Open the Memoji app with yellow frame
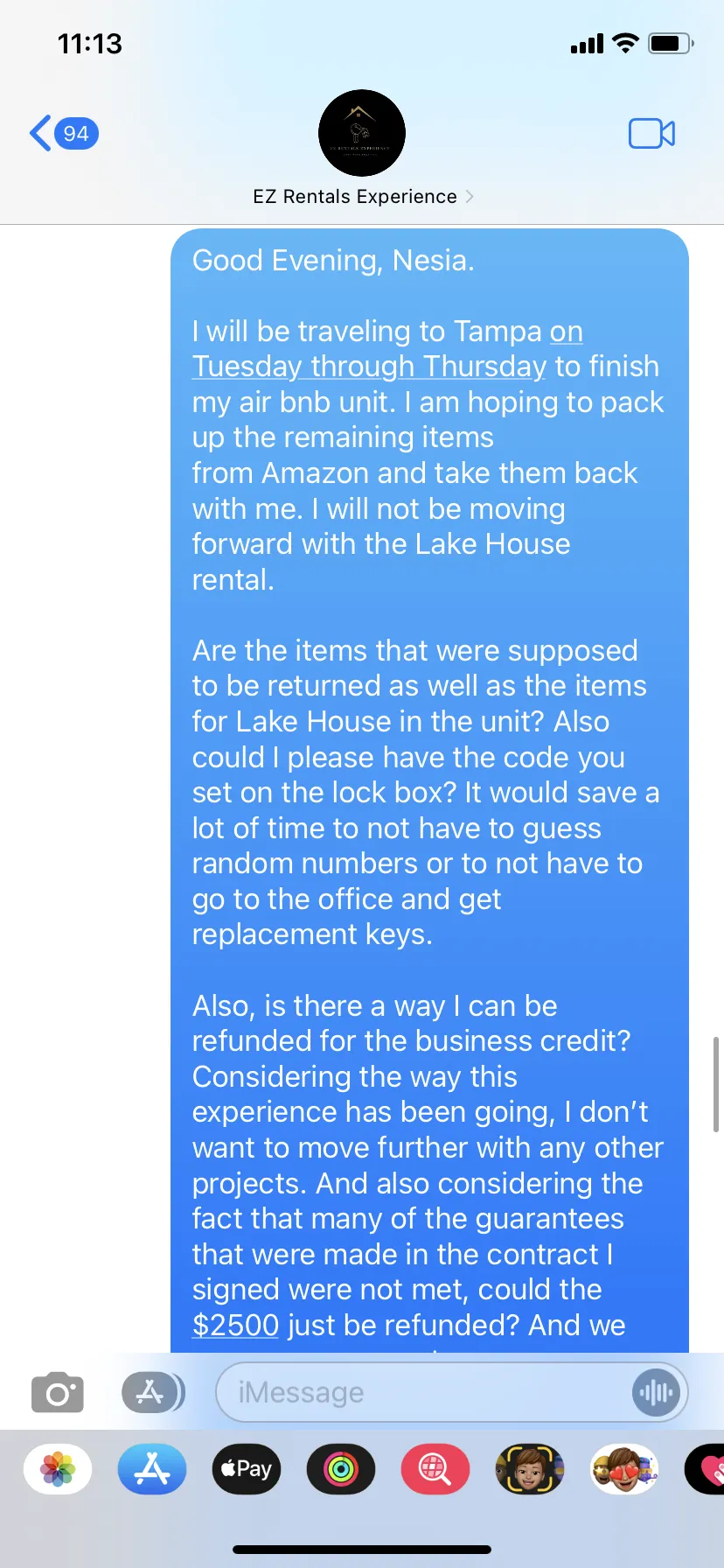The width and height of the screenshot is (724, 1568). tap(530, 1469)
